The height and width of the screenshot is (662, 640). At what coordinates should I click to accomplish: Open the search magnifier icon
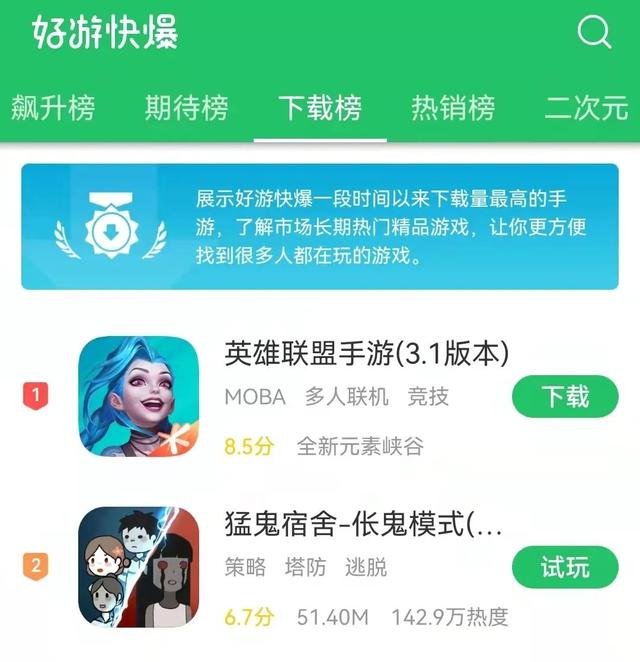tap(594, 33)
